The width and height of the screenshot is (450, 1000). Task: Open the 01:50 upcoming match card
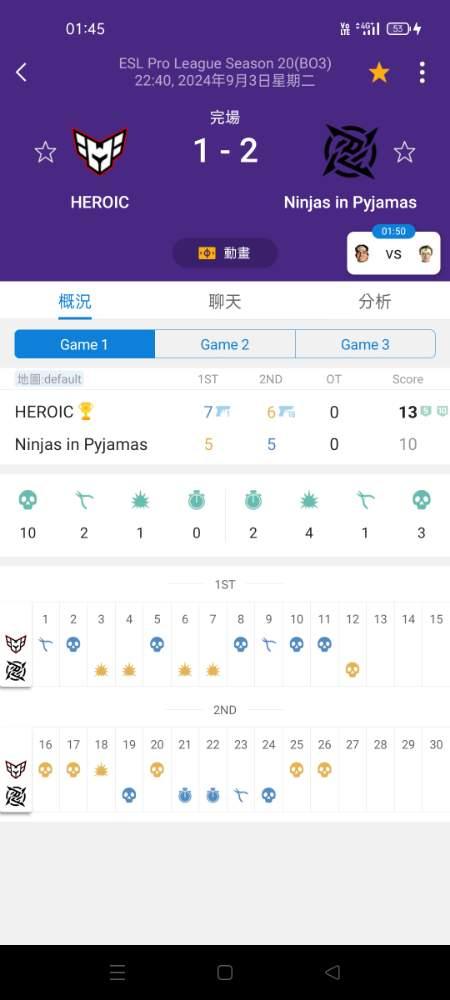393,249
